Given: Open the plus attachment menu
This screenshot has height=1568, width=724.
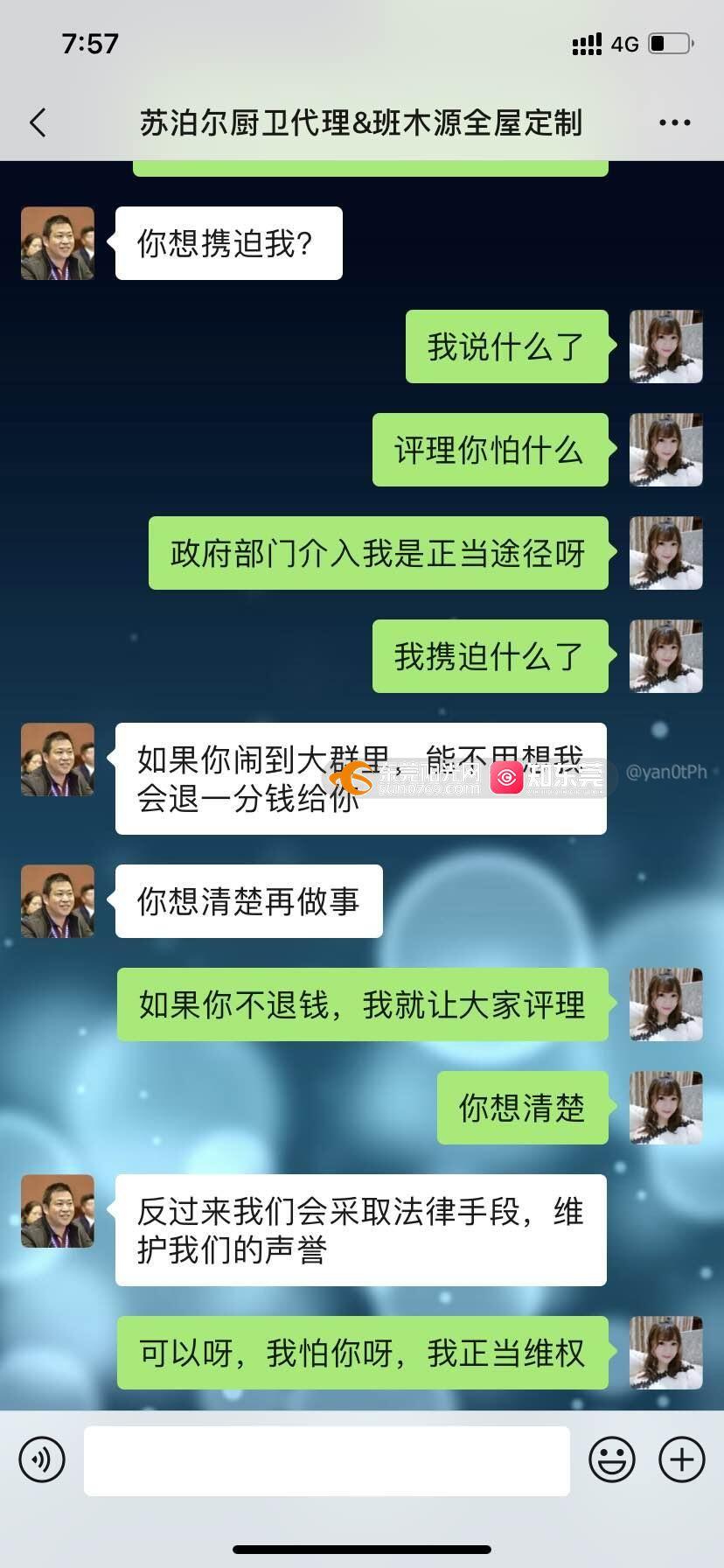Looking at the screenshot, I should coord(682,1459).
